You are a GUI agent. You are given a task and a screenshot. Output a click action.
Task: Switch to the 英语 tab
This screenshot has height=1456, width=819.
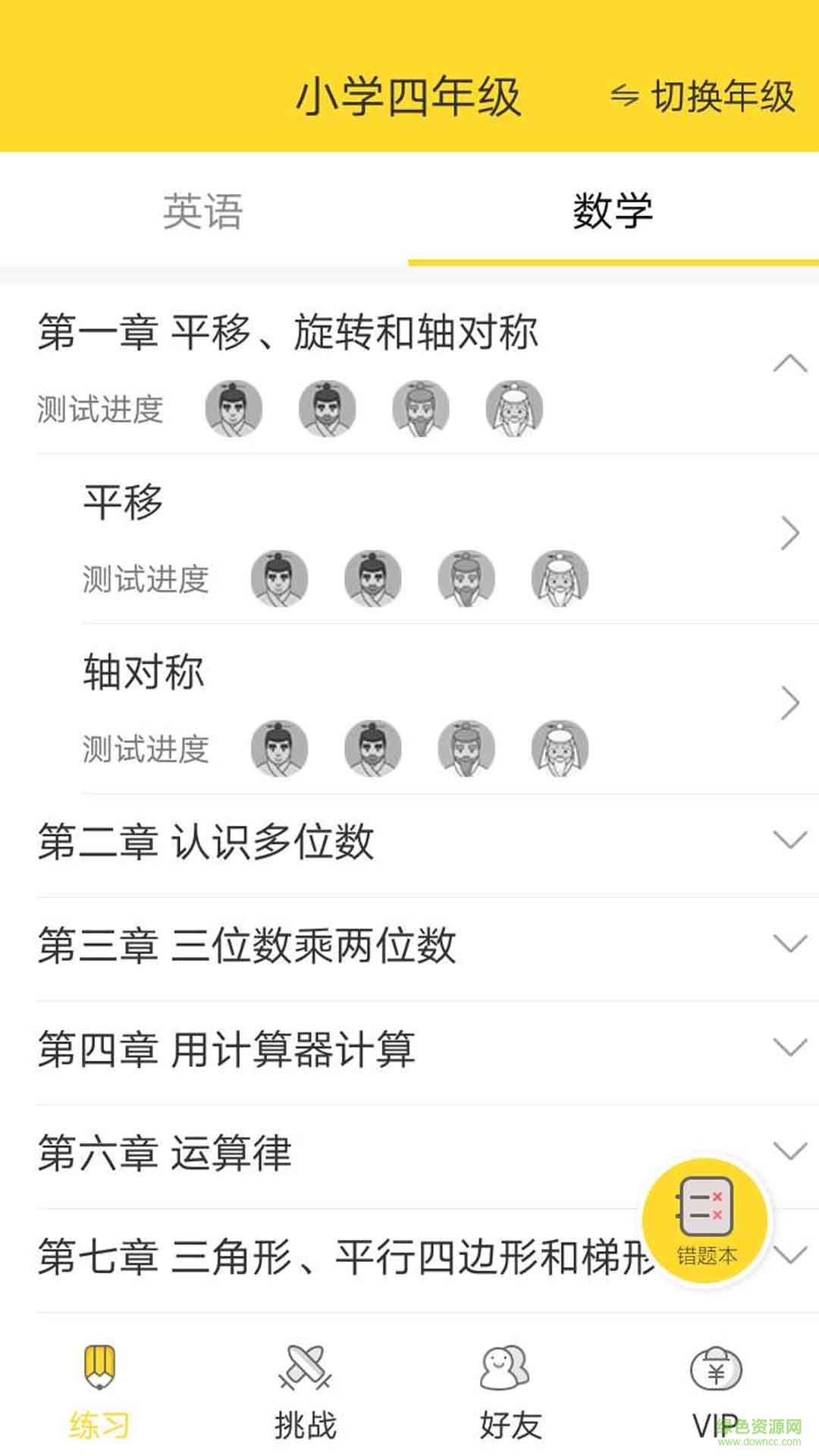click(205, 212)
